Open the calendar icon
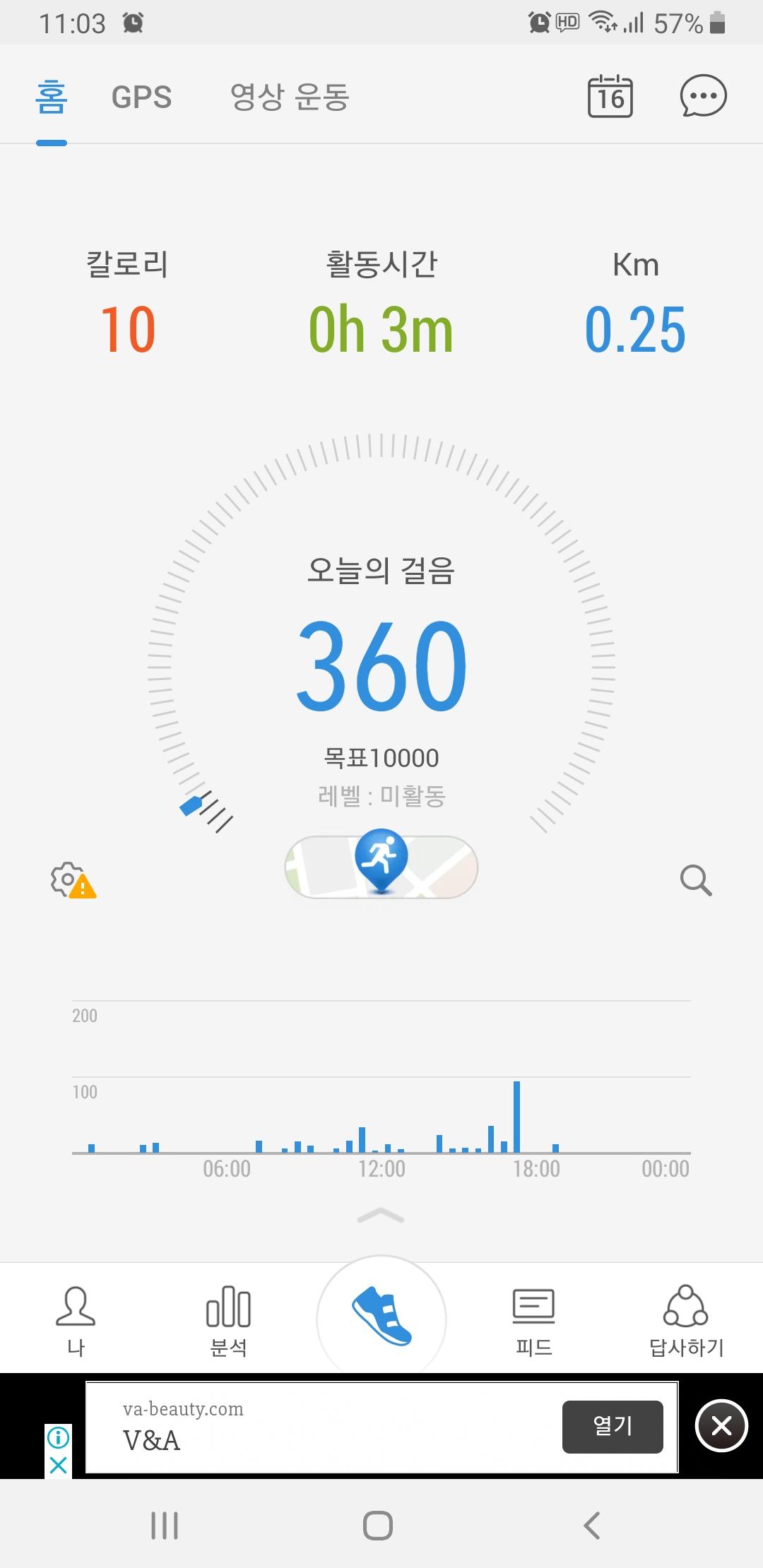This screenshot has height=1568, width=763. (x=610, y=97)
